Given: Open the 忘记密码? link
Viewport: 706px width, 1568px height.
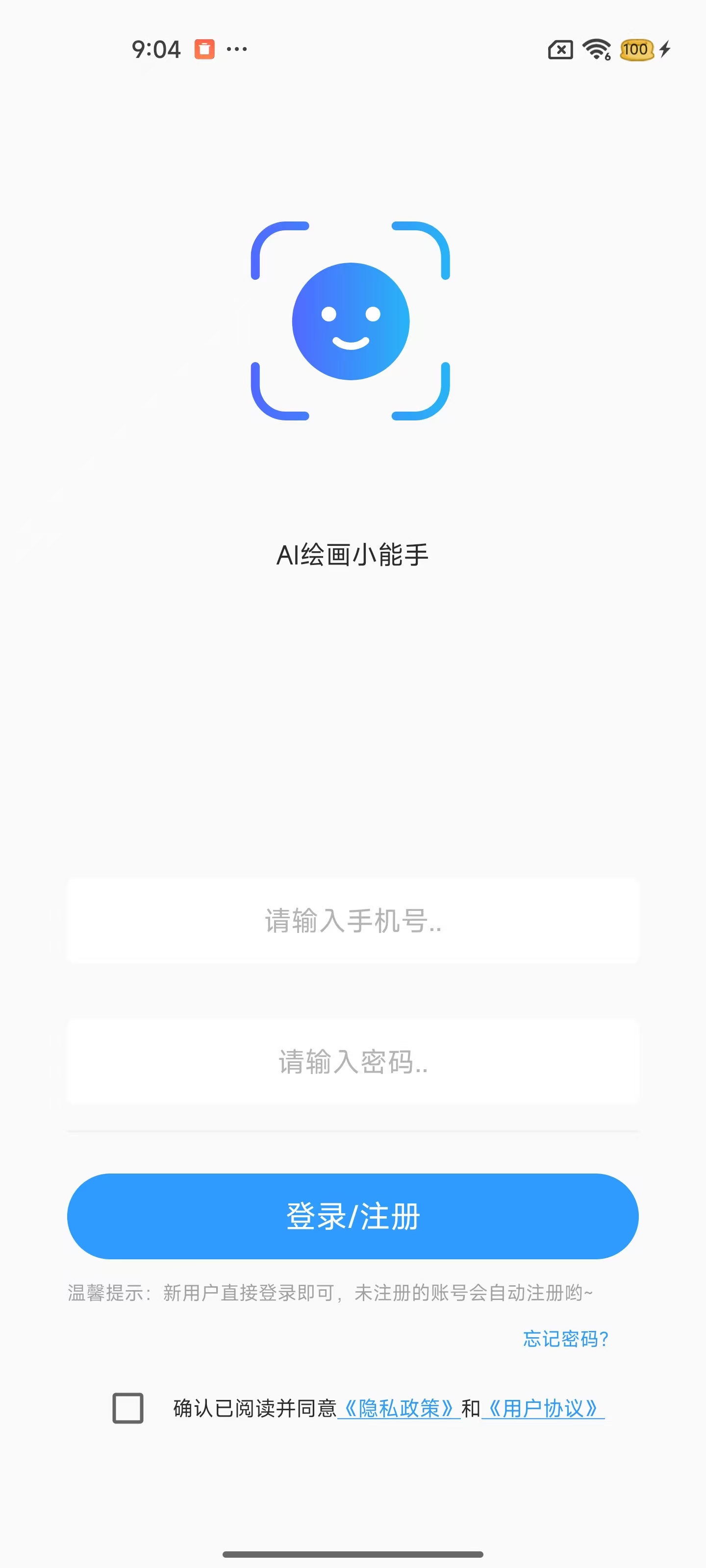Looking at the screenshot, I should pos(565,1339).
